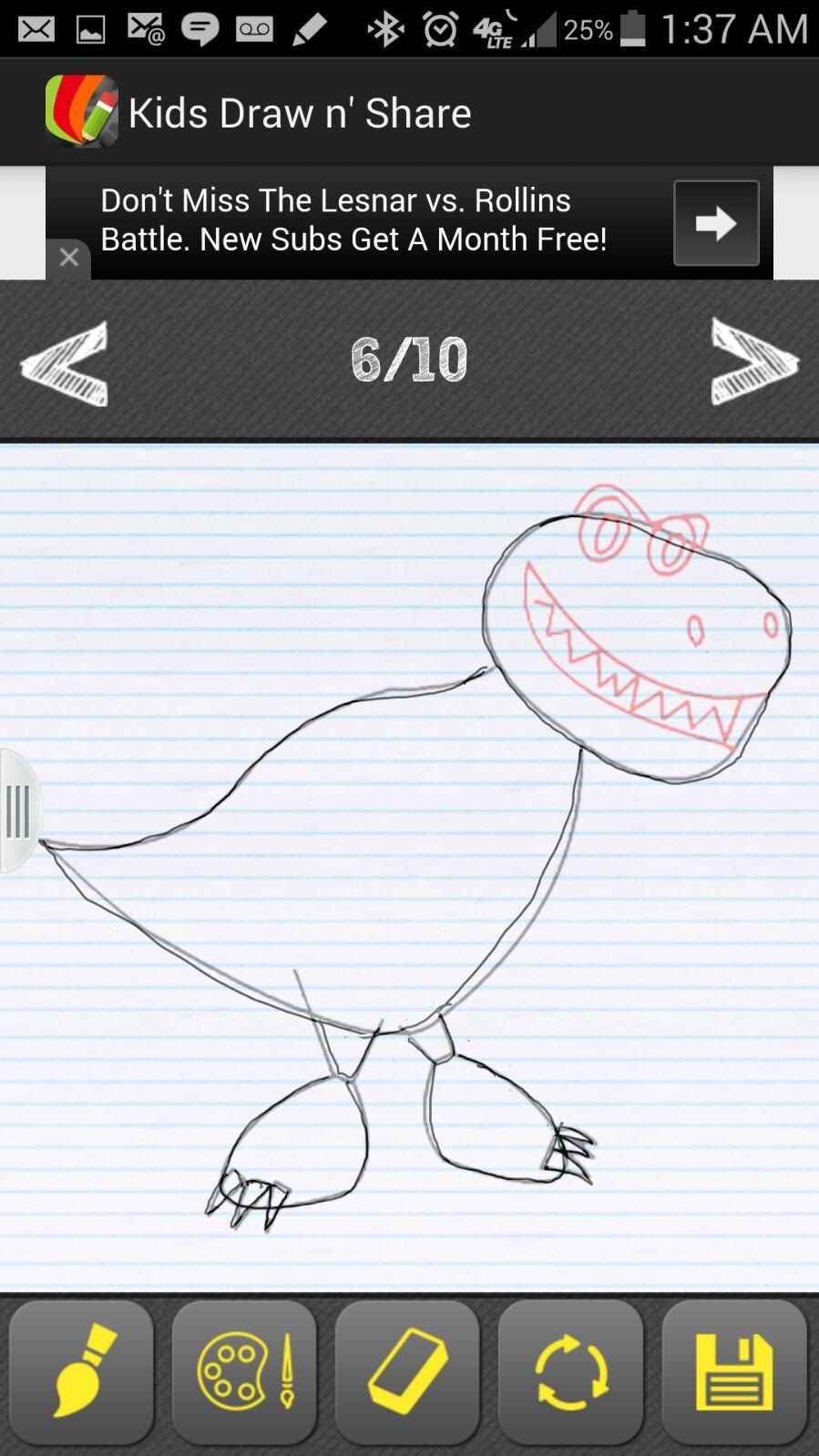Open the Lesnar vs. Rollins ad arrow
The height and width of the screenshot is (1456, 819).
(715, 223)
